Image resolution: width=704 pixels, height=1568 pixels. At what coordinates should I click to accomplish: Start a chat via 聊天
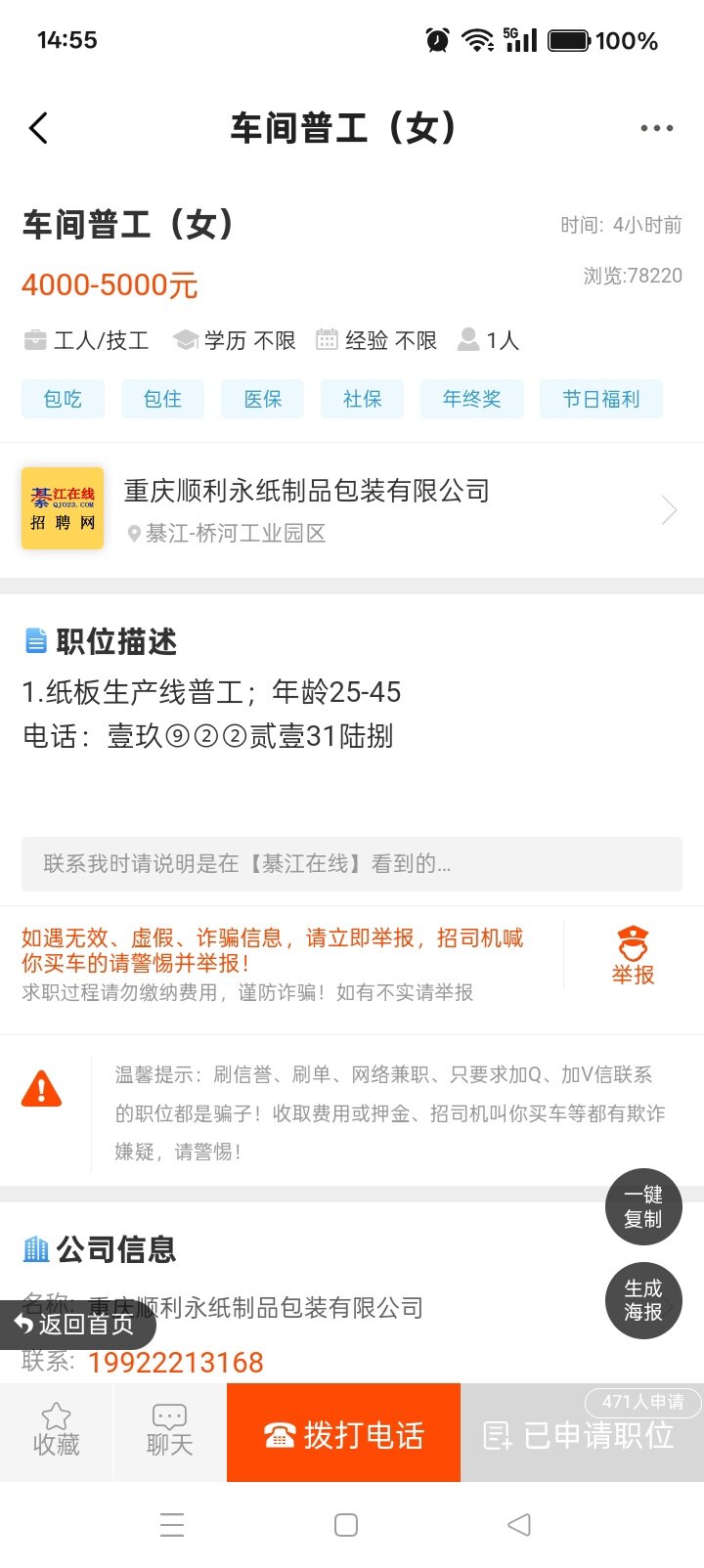(170, 1431)
